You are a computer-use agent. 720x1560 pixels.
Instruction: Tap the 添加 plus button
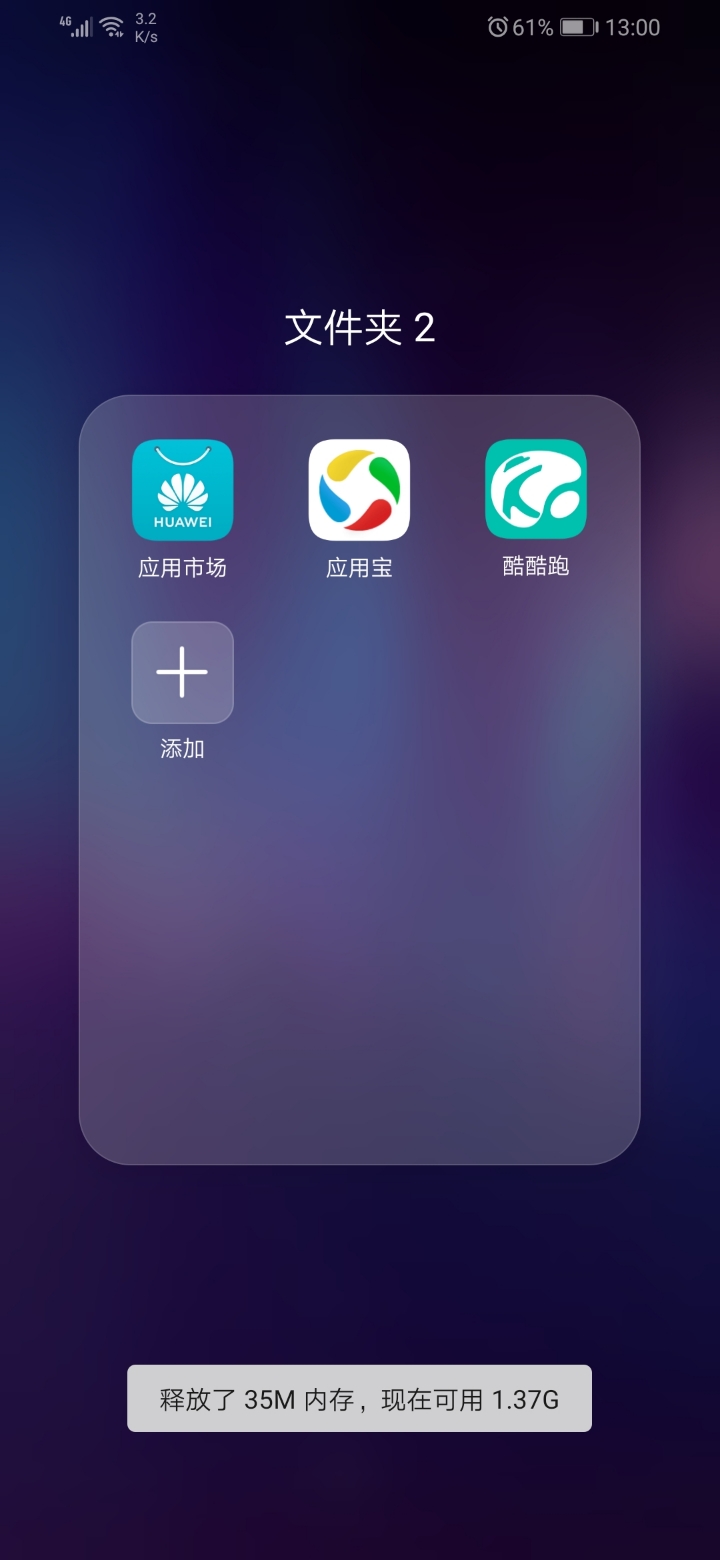[x=182, y=672]
